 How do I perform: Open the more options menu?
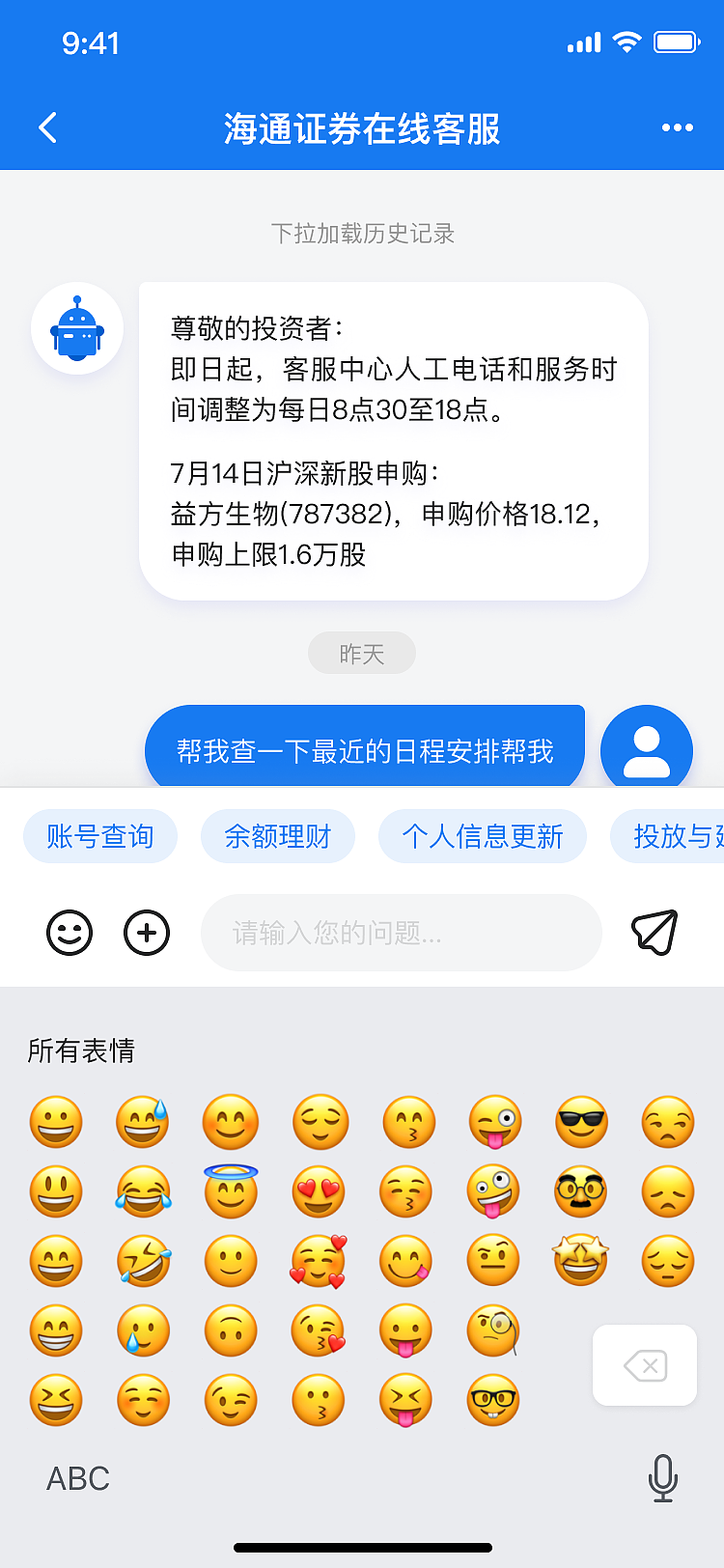tap(677, 127)
